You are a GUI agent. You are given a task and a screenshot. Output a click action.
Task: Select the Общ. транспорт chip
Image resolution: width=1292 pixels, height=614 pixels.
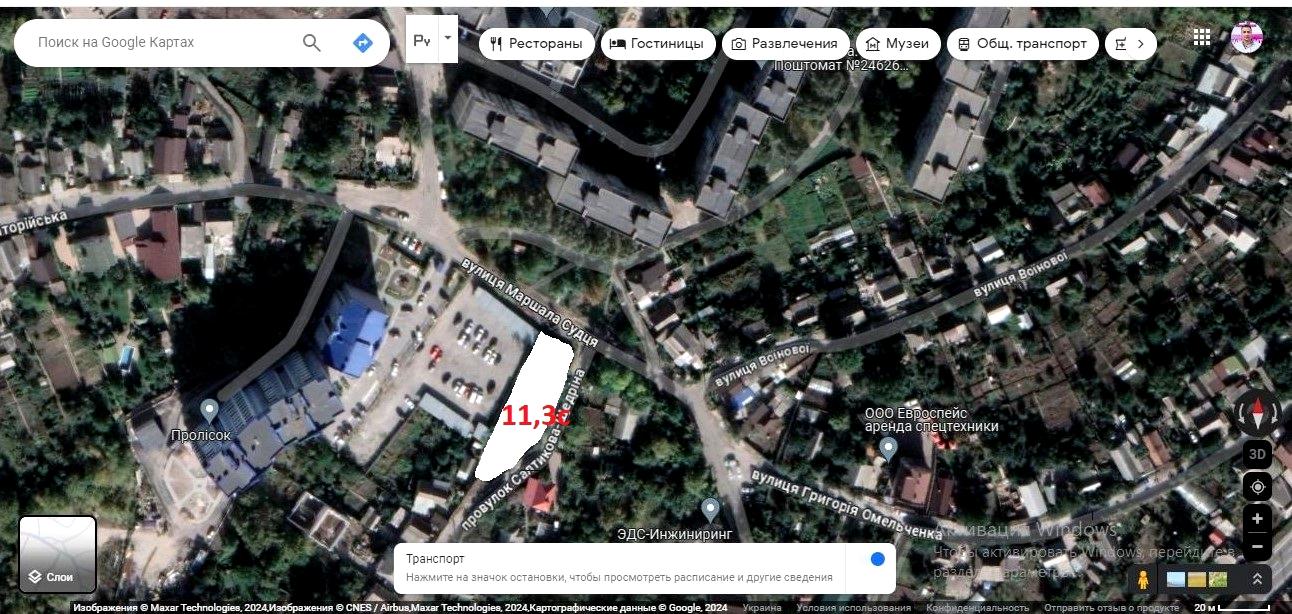point(1022,44)
